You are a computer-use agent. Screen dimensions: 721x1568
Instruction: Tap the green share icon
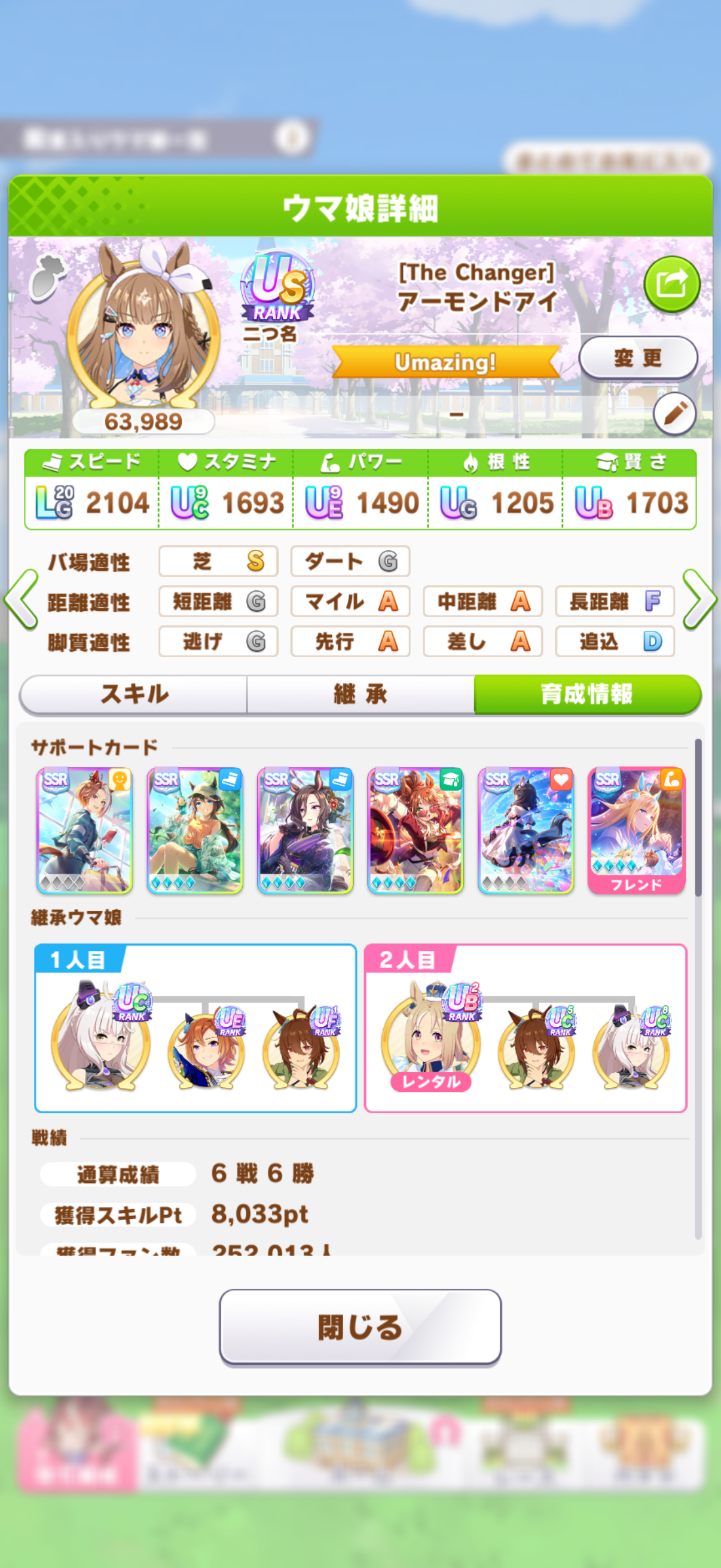[671, 284]
